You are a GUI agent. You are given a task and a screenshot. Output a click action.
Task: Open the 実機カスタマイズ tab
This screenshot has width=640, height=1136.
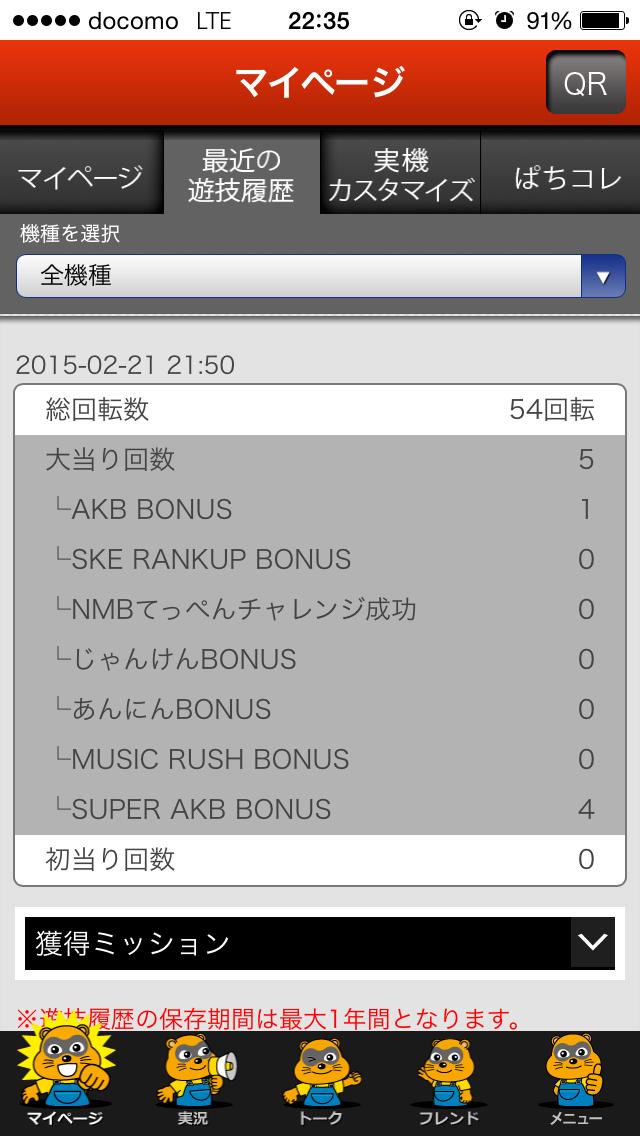tap(400, 175)
